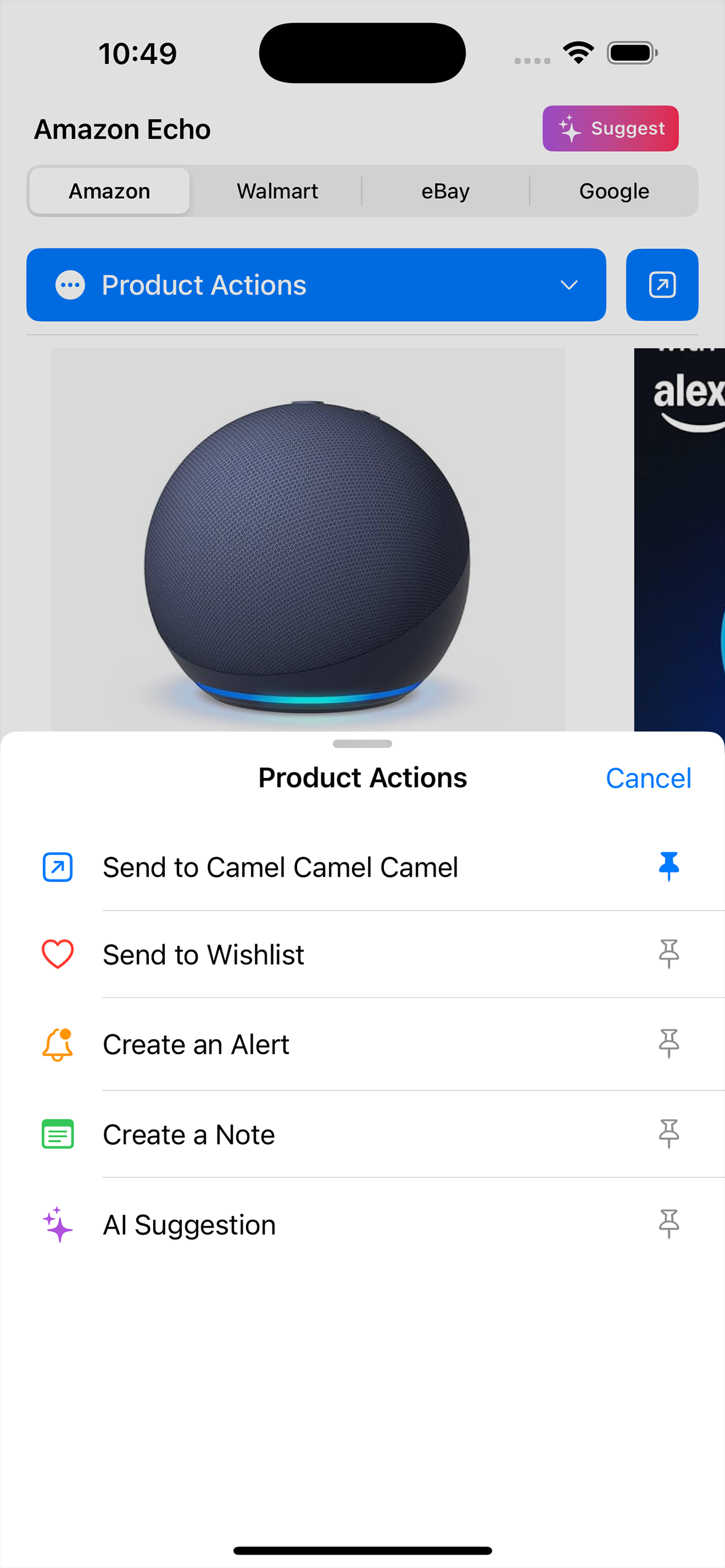Viewport: 725px width, 1568px height.
Task: Select Create an Alert
Action: point(196,1044)
